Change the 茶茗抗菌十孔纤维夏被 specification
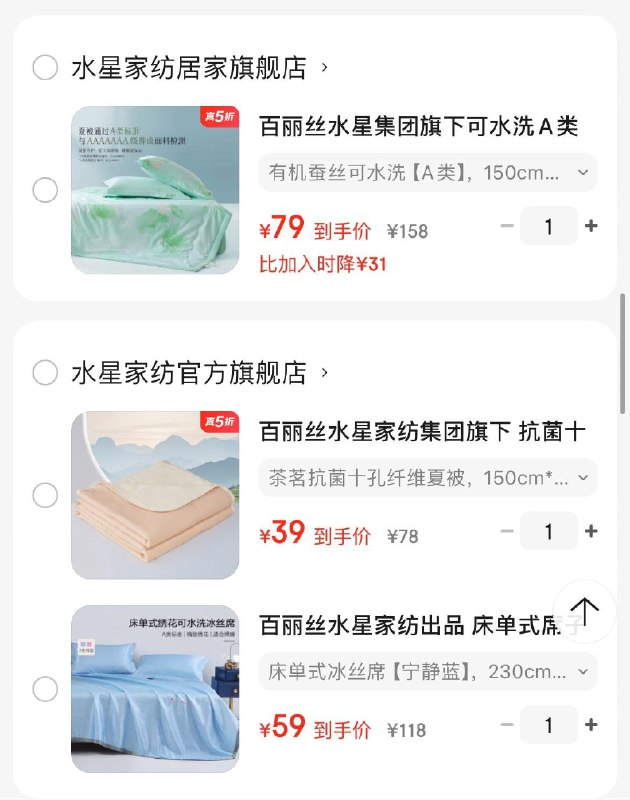This screenshot has width=630, height=800. (x=428, y=478)
